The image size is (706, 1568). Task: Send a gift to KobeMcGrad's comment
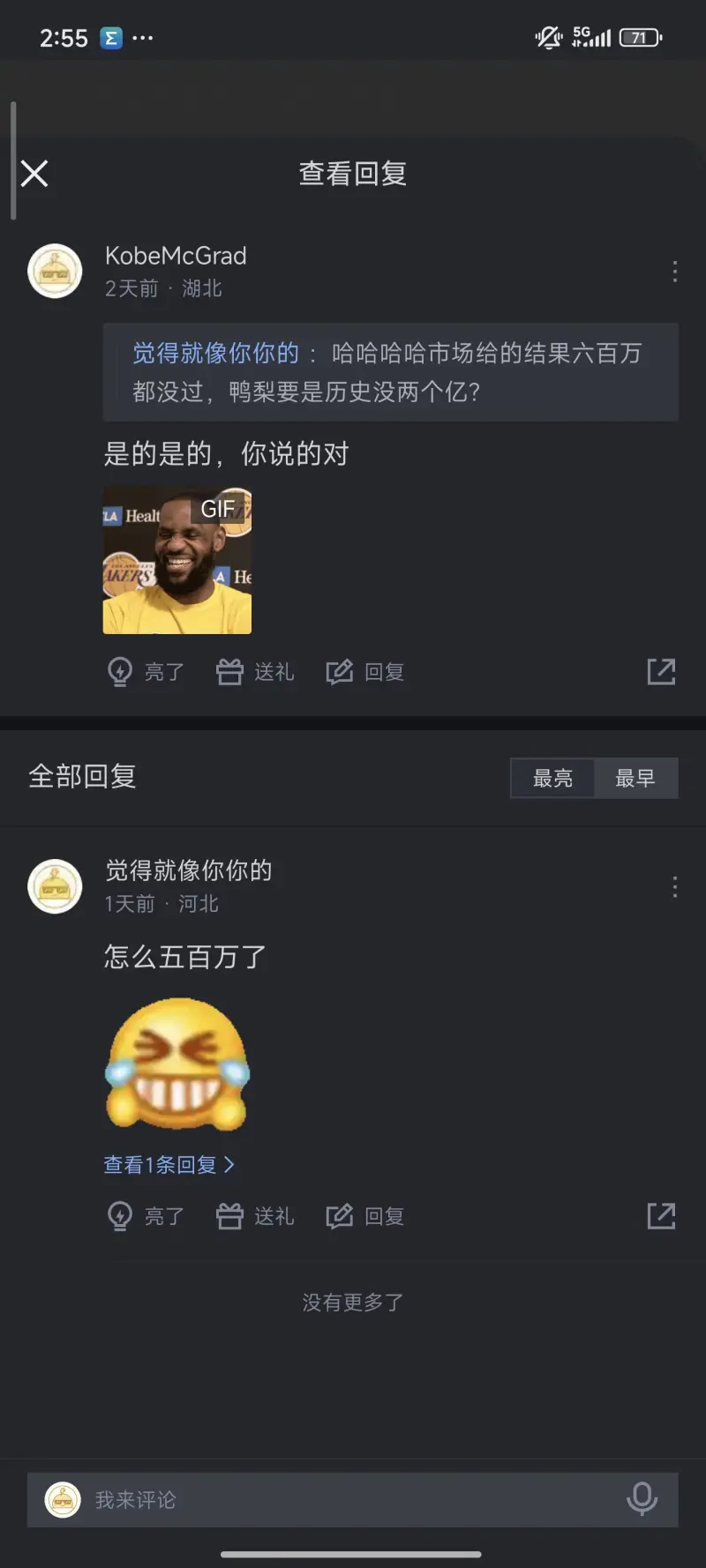pos(255,672)
